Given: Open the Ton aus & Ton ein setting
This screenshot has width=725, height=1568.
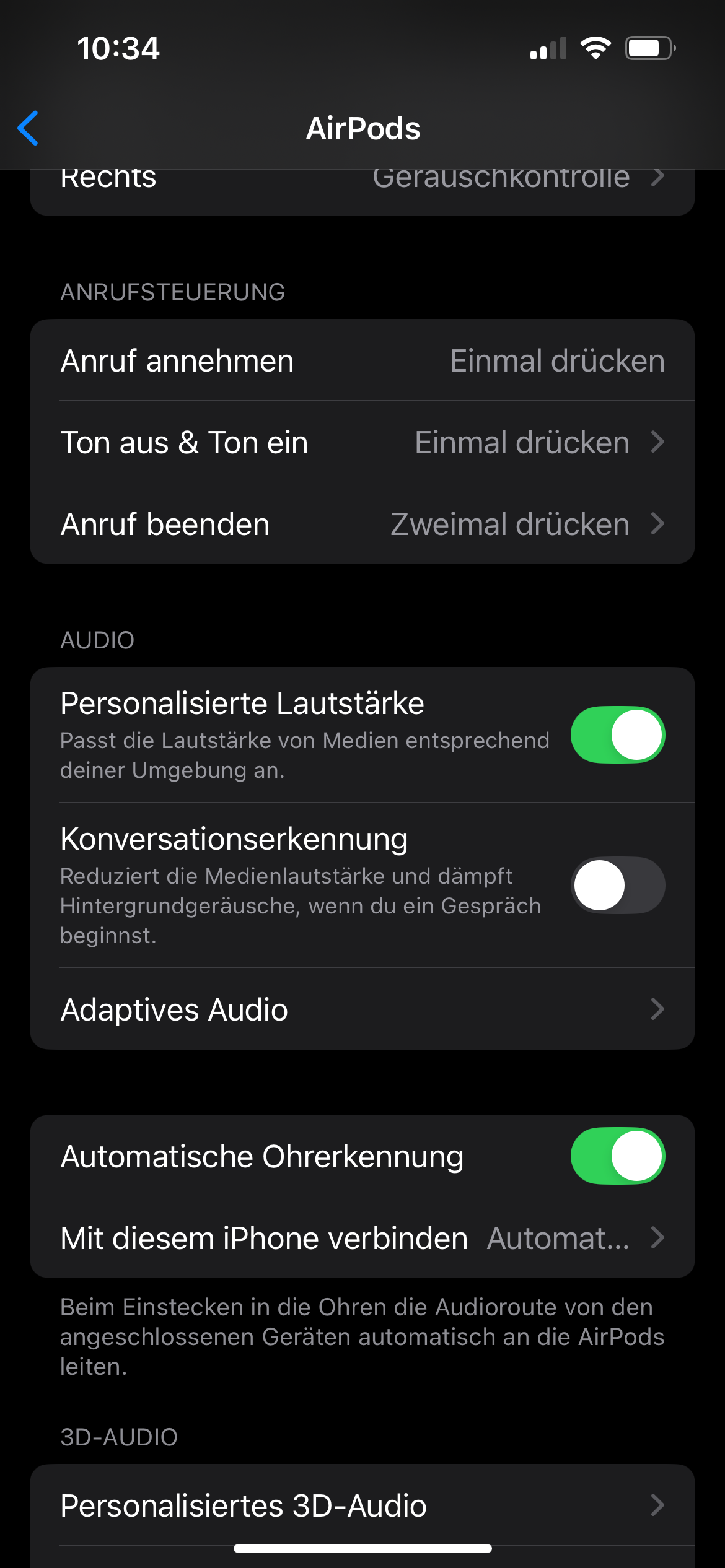Looking at the screenshot, I should 362,442.
